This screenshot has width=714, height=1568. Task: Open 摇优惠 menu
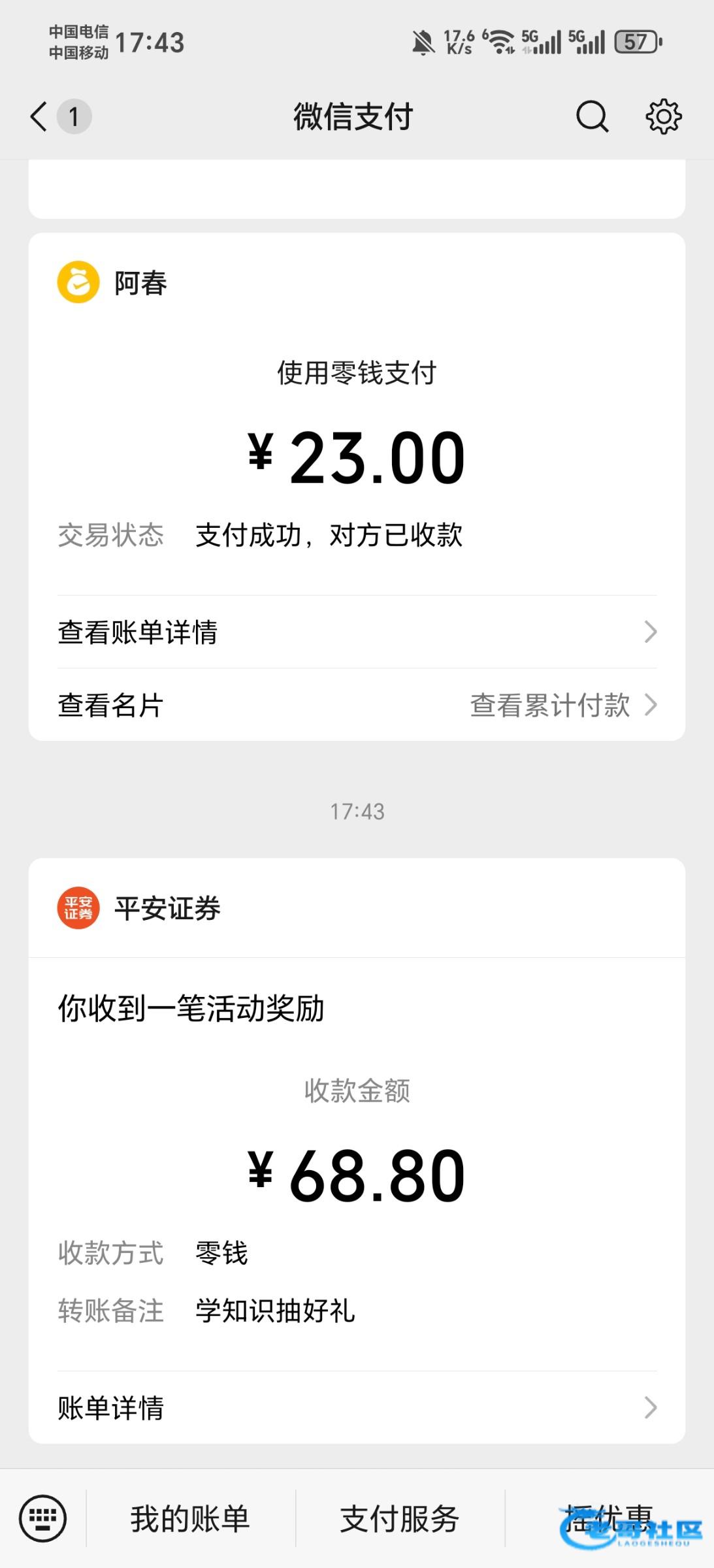609,1518
